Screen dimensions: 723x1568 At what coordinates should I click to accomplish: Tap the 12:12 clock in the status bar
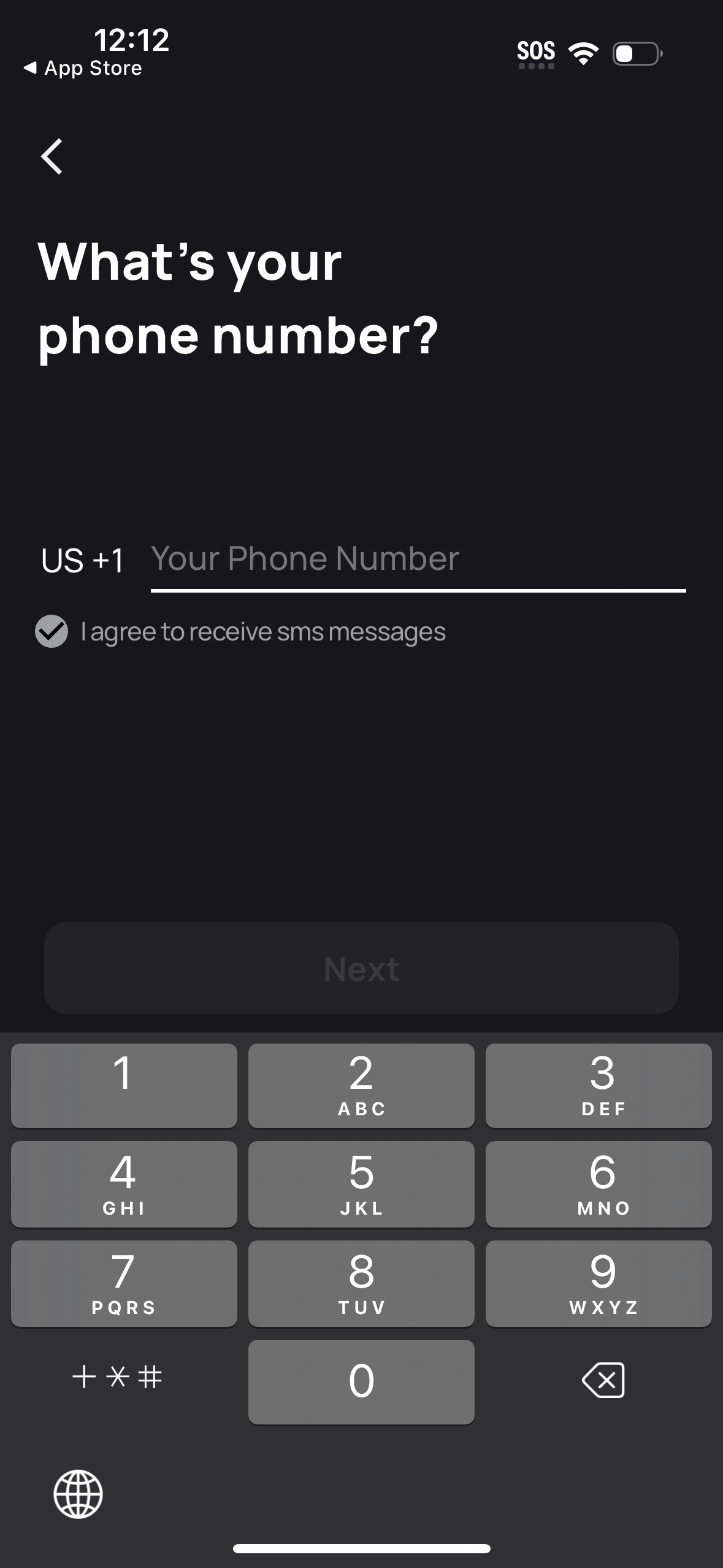pyautogui.click(x=131, y=40)
